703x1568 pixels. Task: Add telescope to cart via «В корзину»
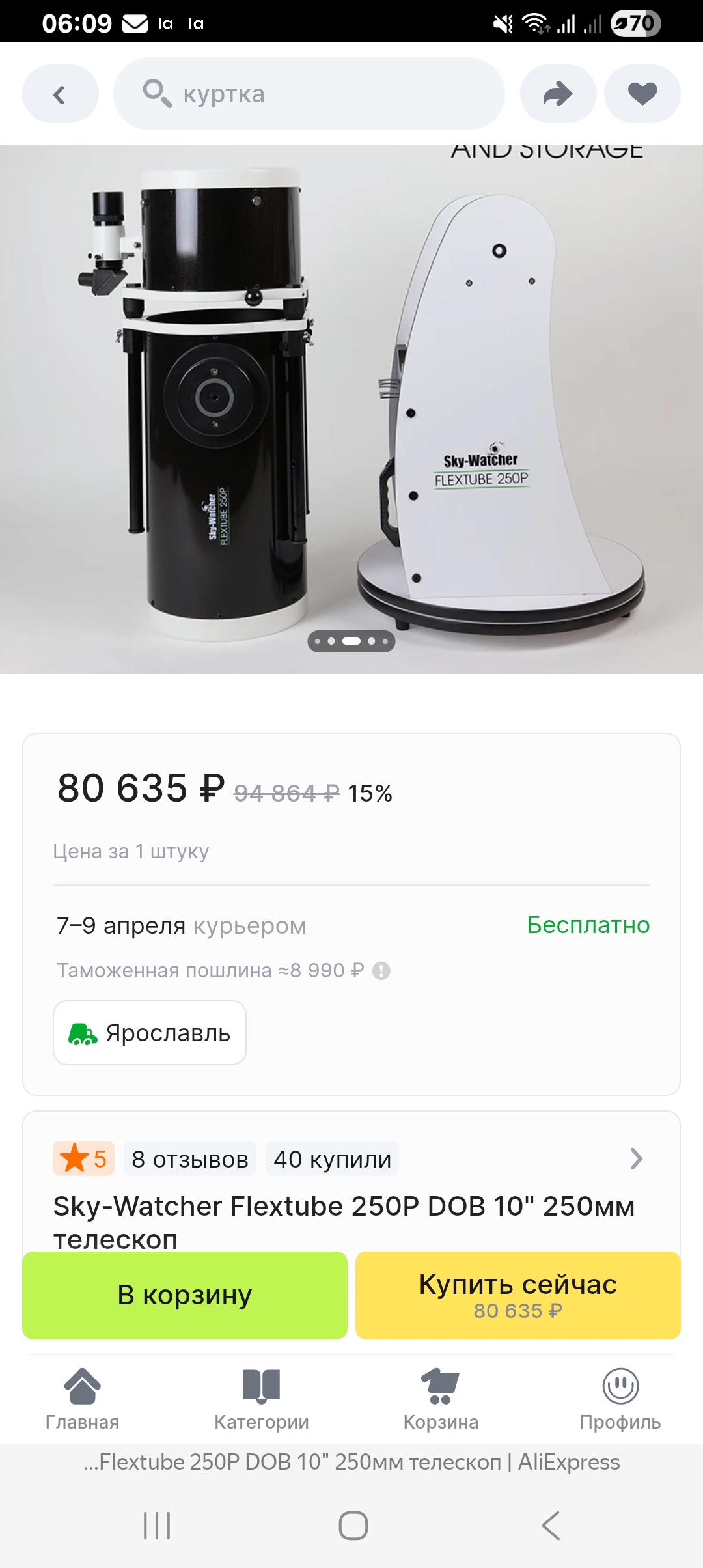tap(185, 1295)
